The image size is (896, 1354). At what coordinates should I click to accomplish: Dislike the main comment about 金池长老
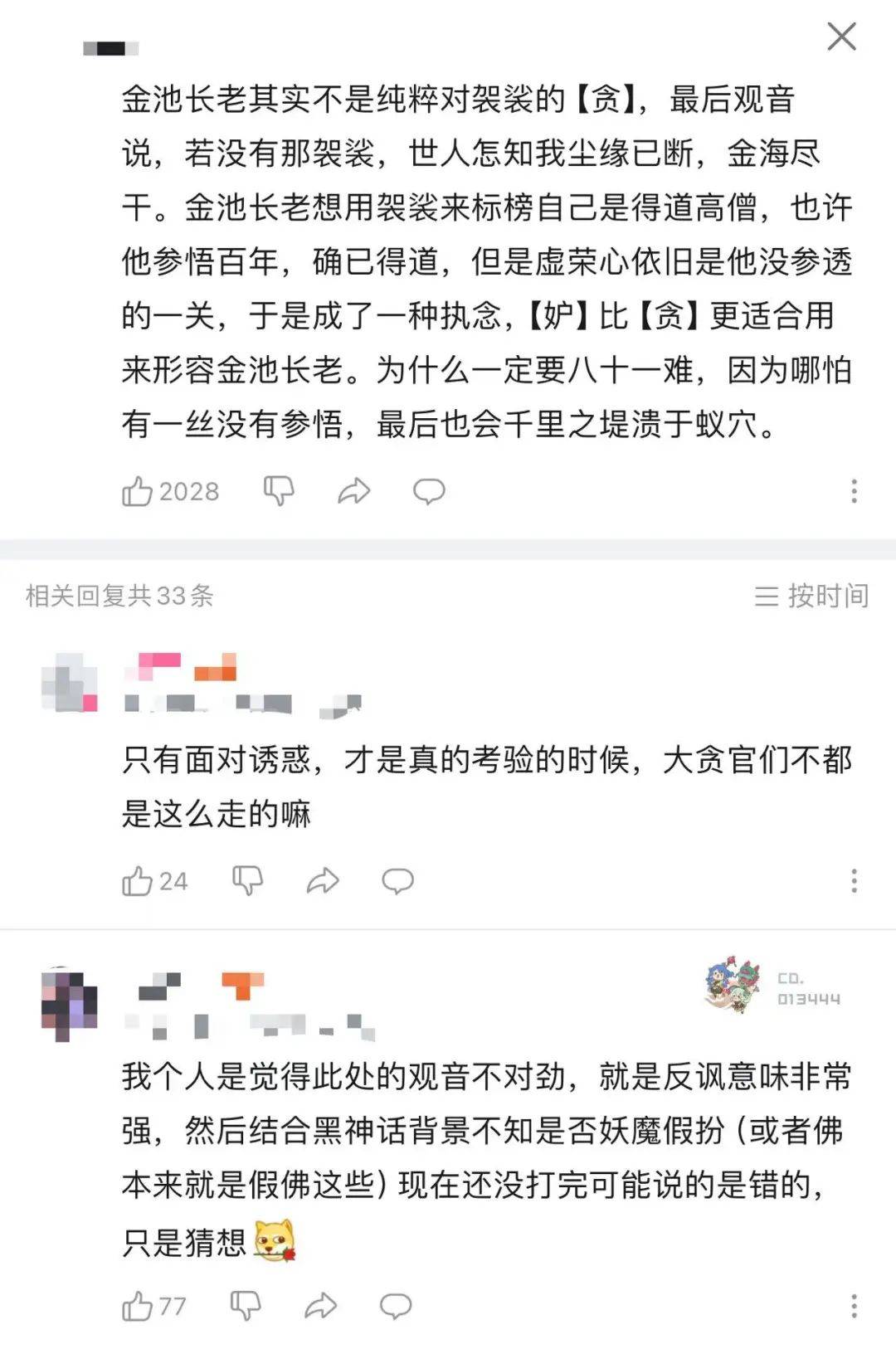click(x=278, y=491)
